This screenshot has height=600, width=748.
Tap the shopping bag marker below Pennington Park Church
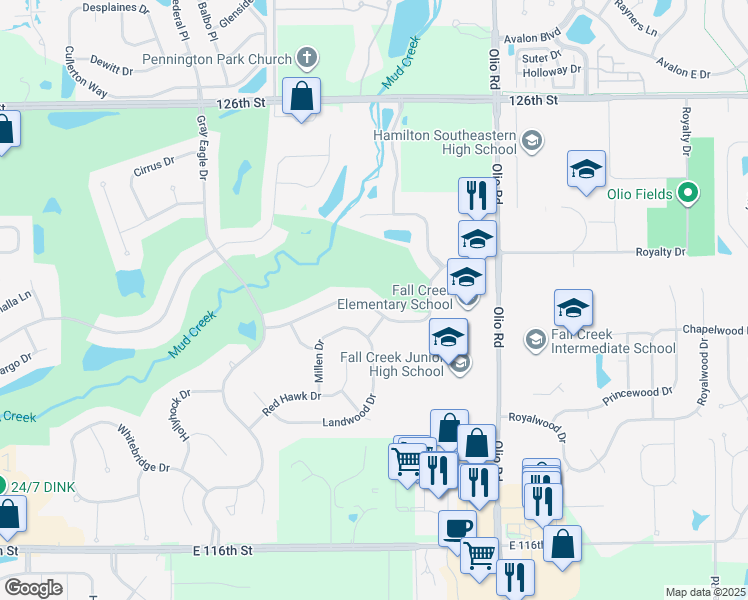pos(301,97)
